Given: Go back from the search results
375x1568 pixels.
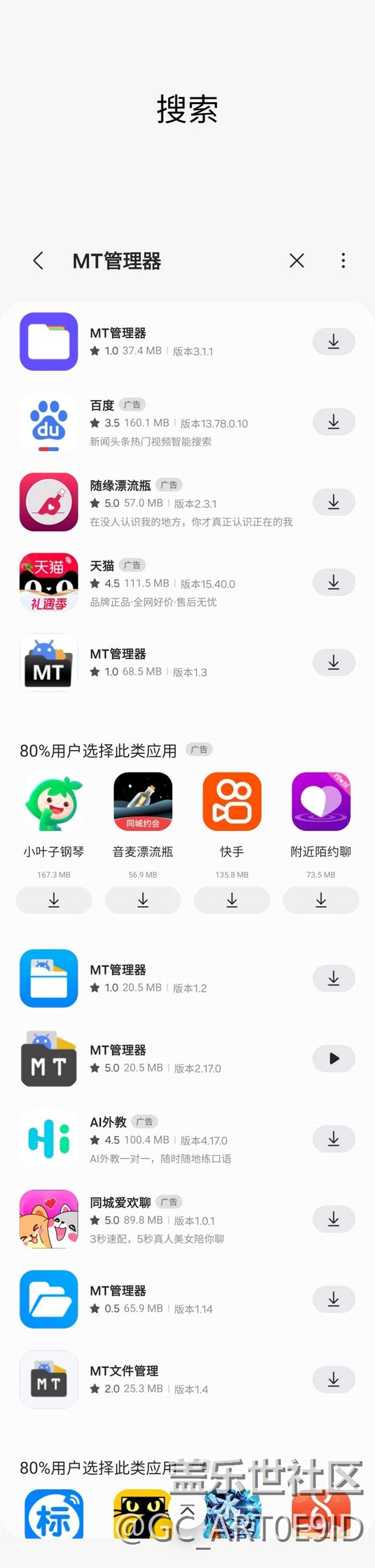Looking at the screenshot, I should point(38,260).
